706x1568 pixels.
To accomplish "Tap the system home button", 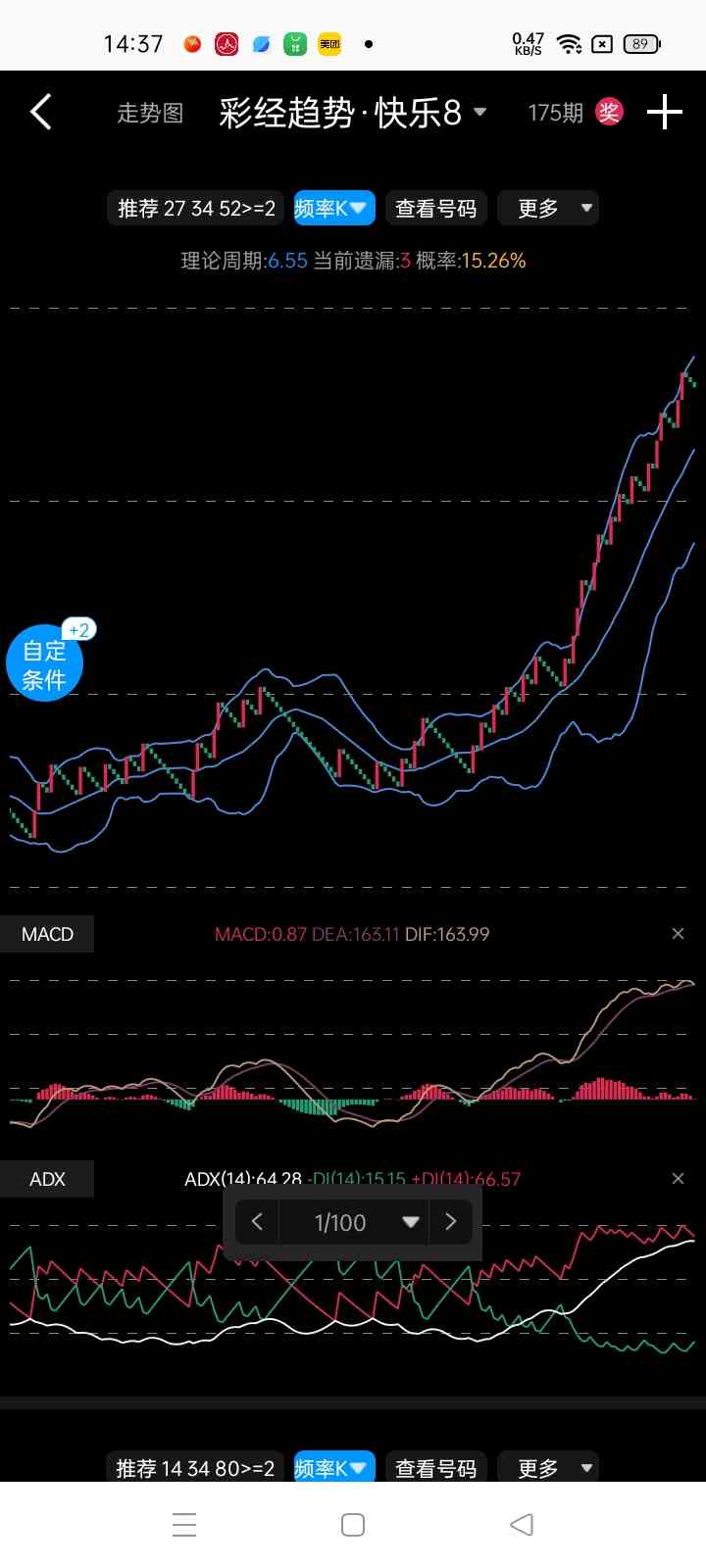I will pos(353,1525).
